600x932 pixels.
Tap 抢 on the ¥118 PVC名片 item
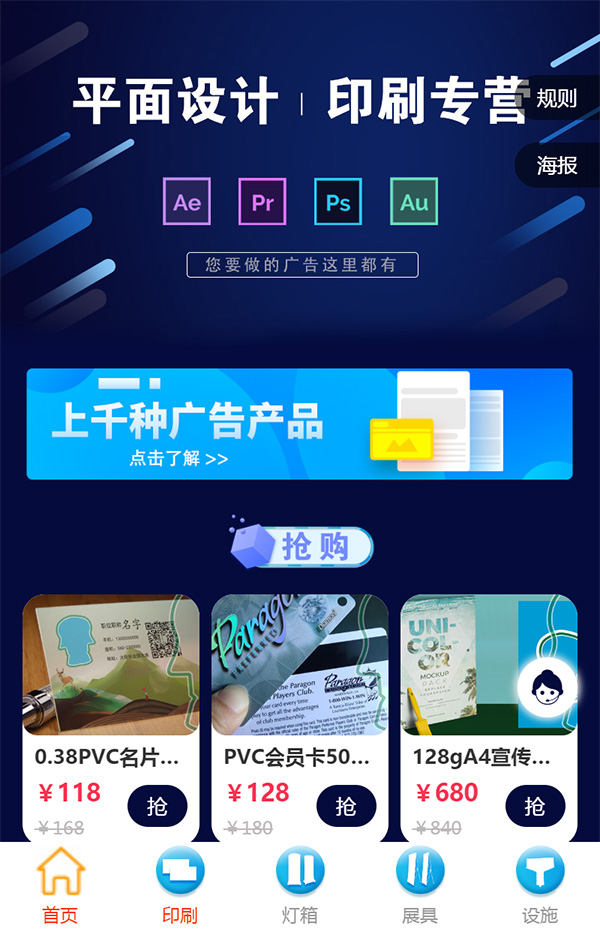point(157,806)
